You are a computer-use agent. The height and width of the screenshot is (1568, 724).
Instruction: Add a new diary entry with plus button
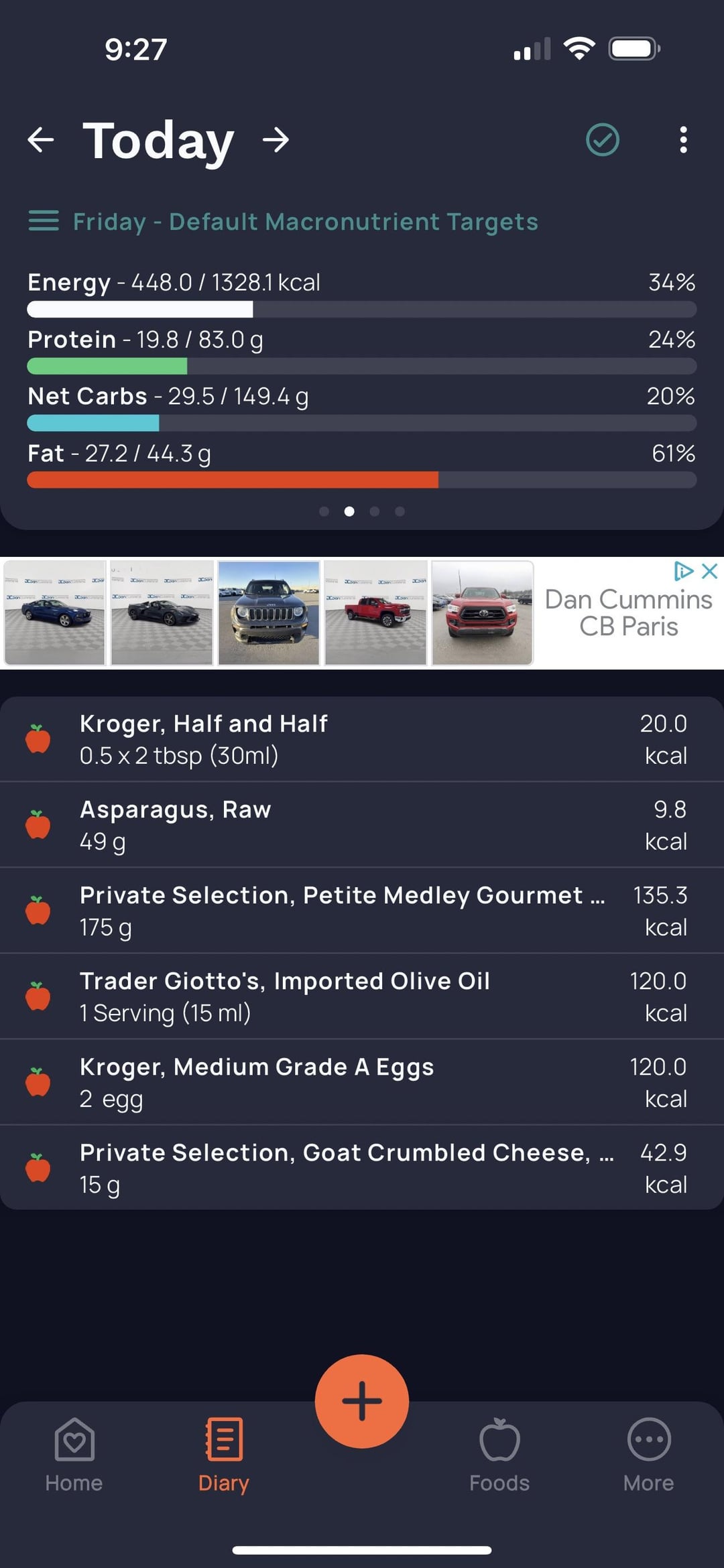point(362,1401)
